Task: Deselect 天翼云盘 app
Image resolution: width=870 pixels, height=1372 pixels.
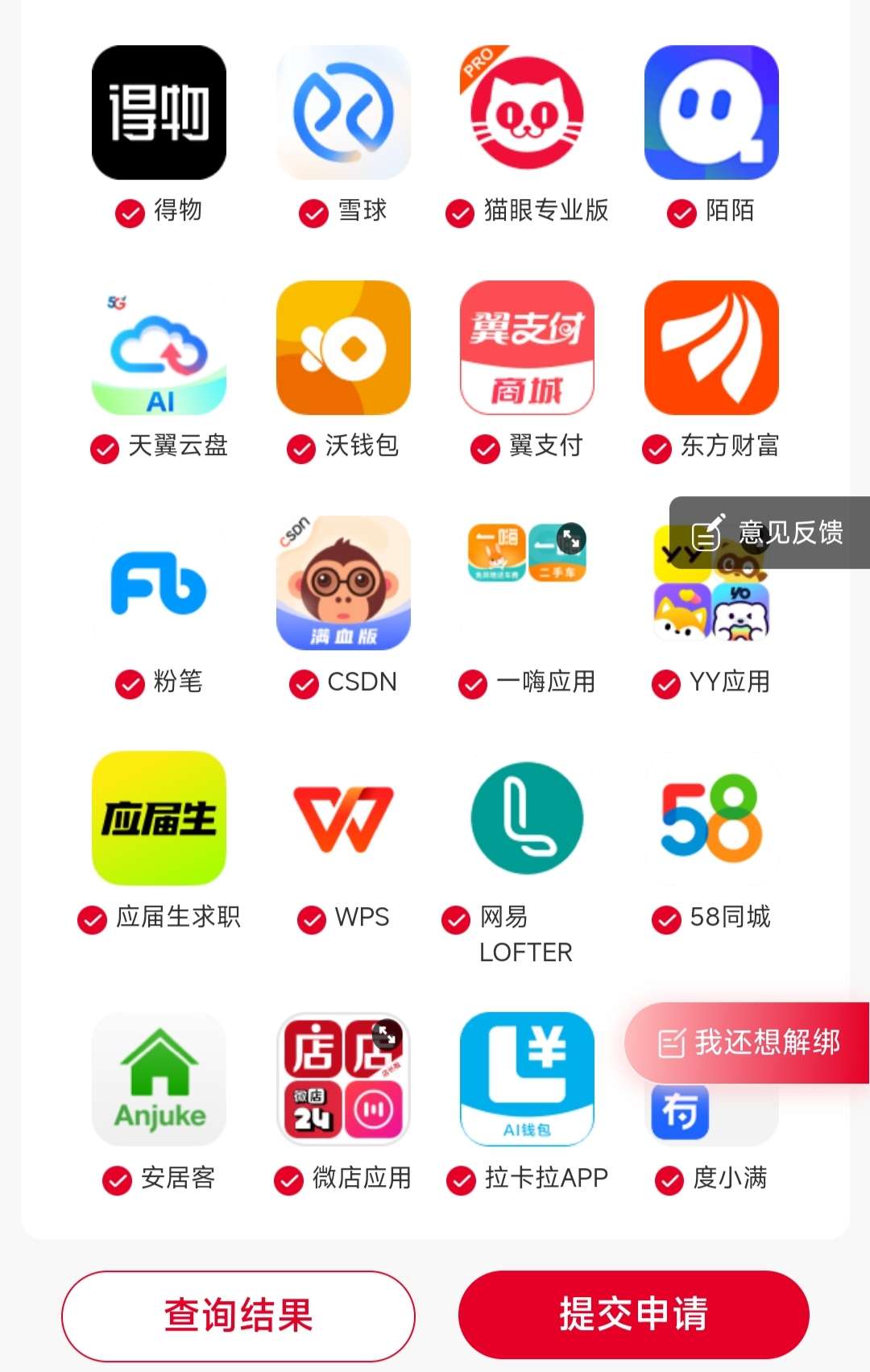Action: click(105, 449)
